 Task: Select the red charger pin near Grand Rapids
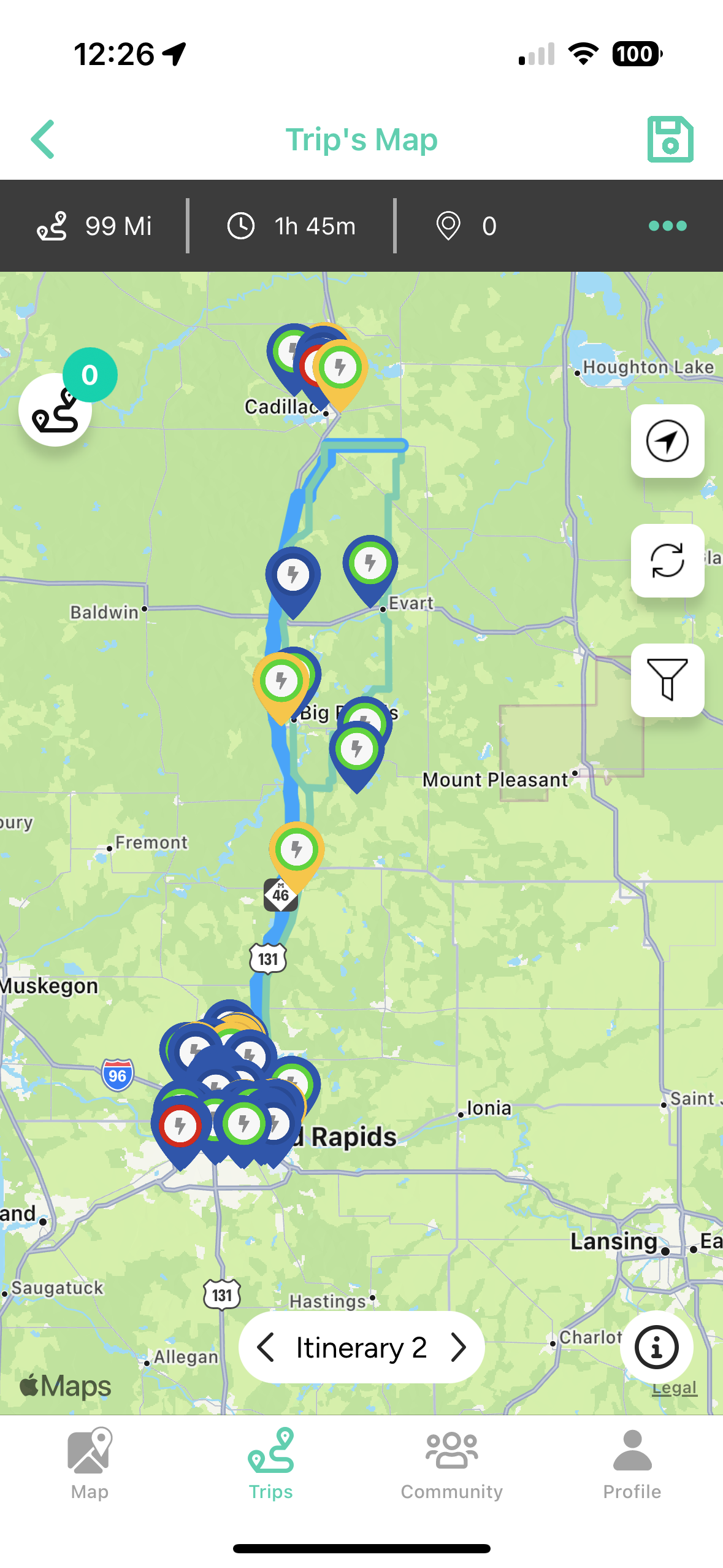(180, 1130)
